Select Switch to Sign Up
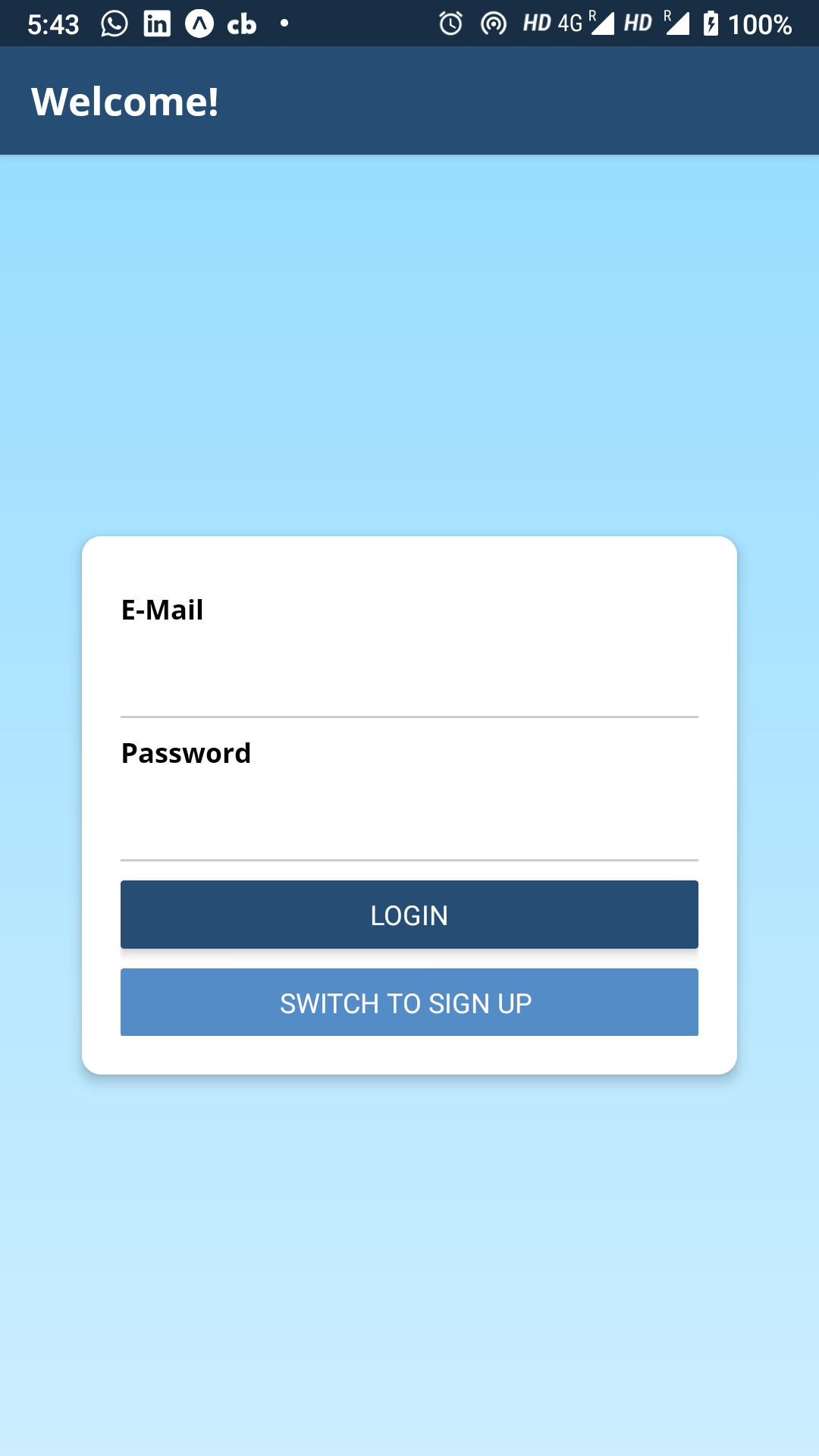This screenshot has width=819, height=1456. pyautogui.click(x=409, y=1003)
